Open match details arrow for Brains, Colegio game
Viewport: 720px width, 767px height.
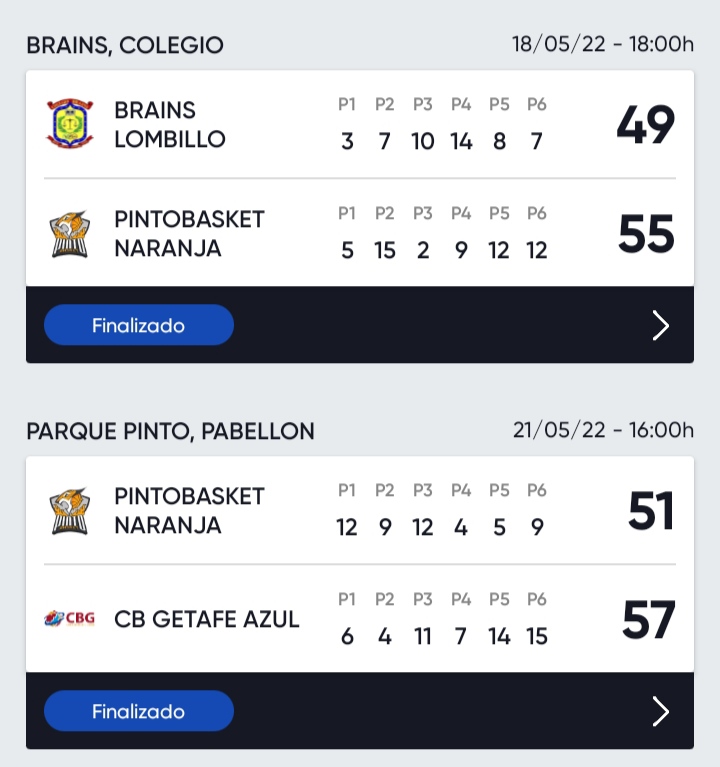pyautogui.click(x=660, y=325)
